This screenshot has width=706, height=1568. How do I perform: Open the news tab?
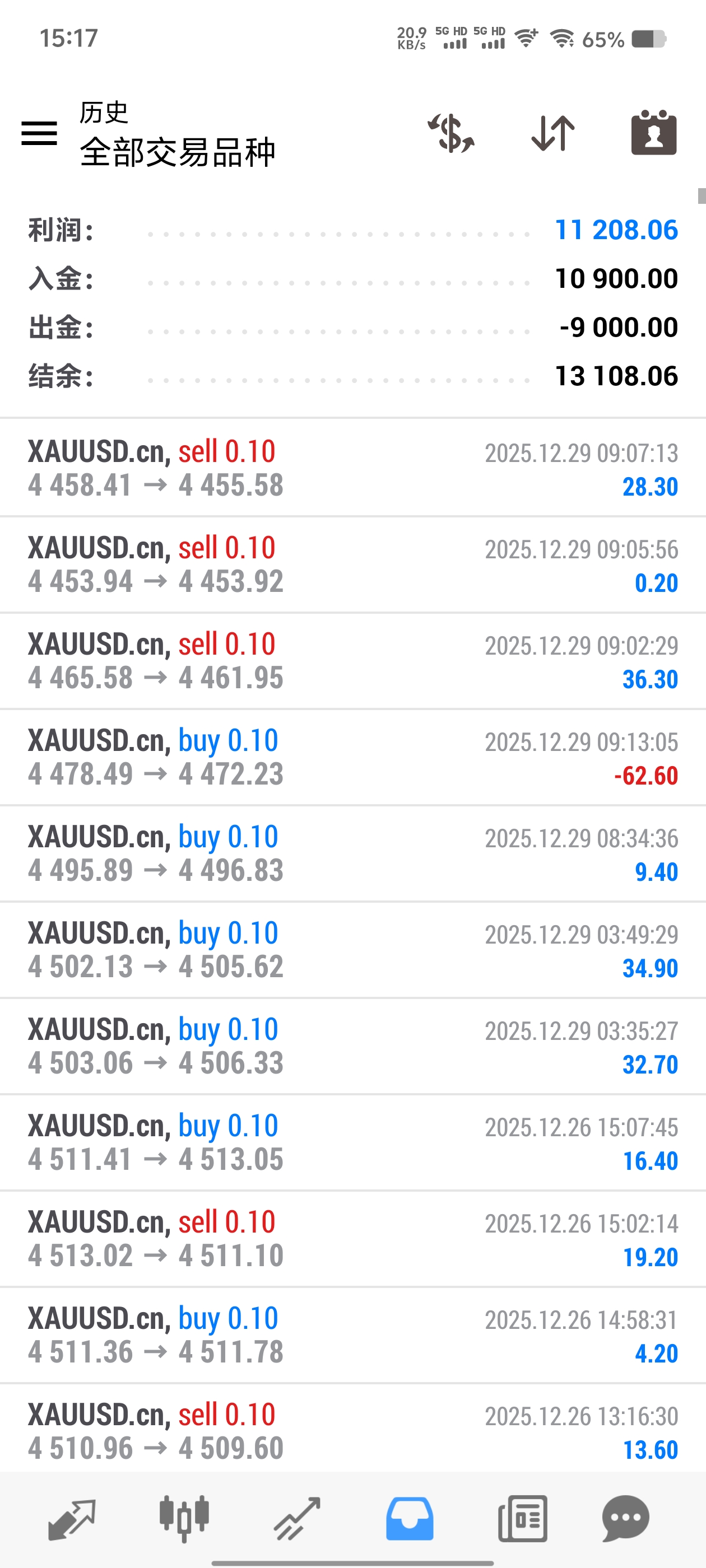pos(522,1518)
